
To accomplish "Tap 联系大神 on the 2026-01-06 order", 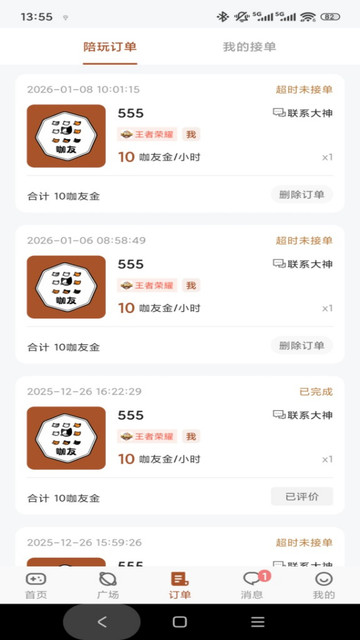I will pos(303,264).
